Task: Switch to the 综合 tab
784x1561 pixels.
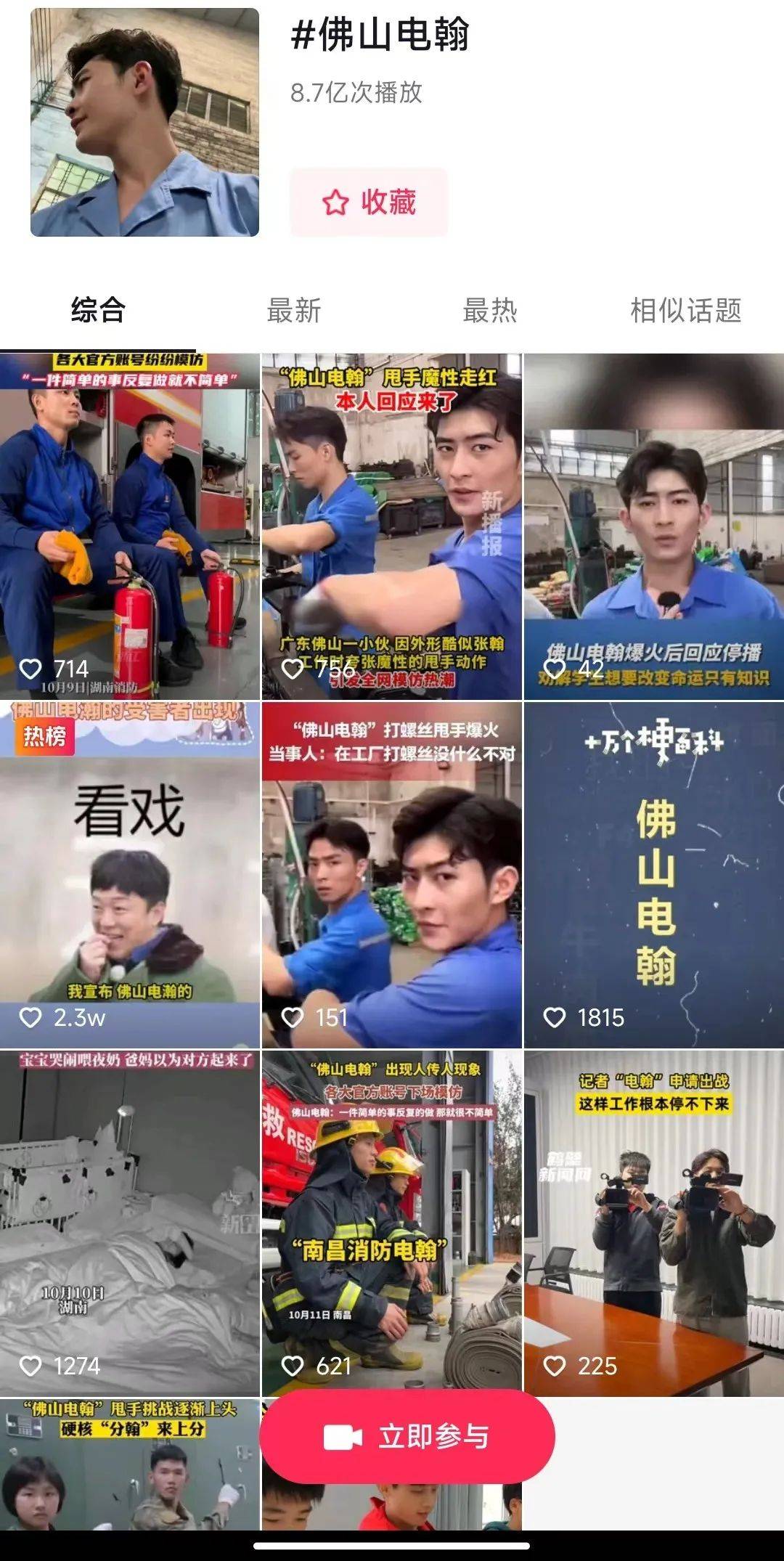Action: pos(98,310)
